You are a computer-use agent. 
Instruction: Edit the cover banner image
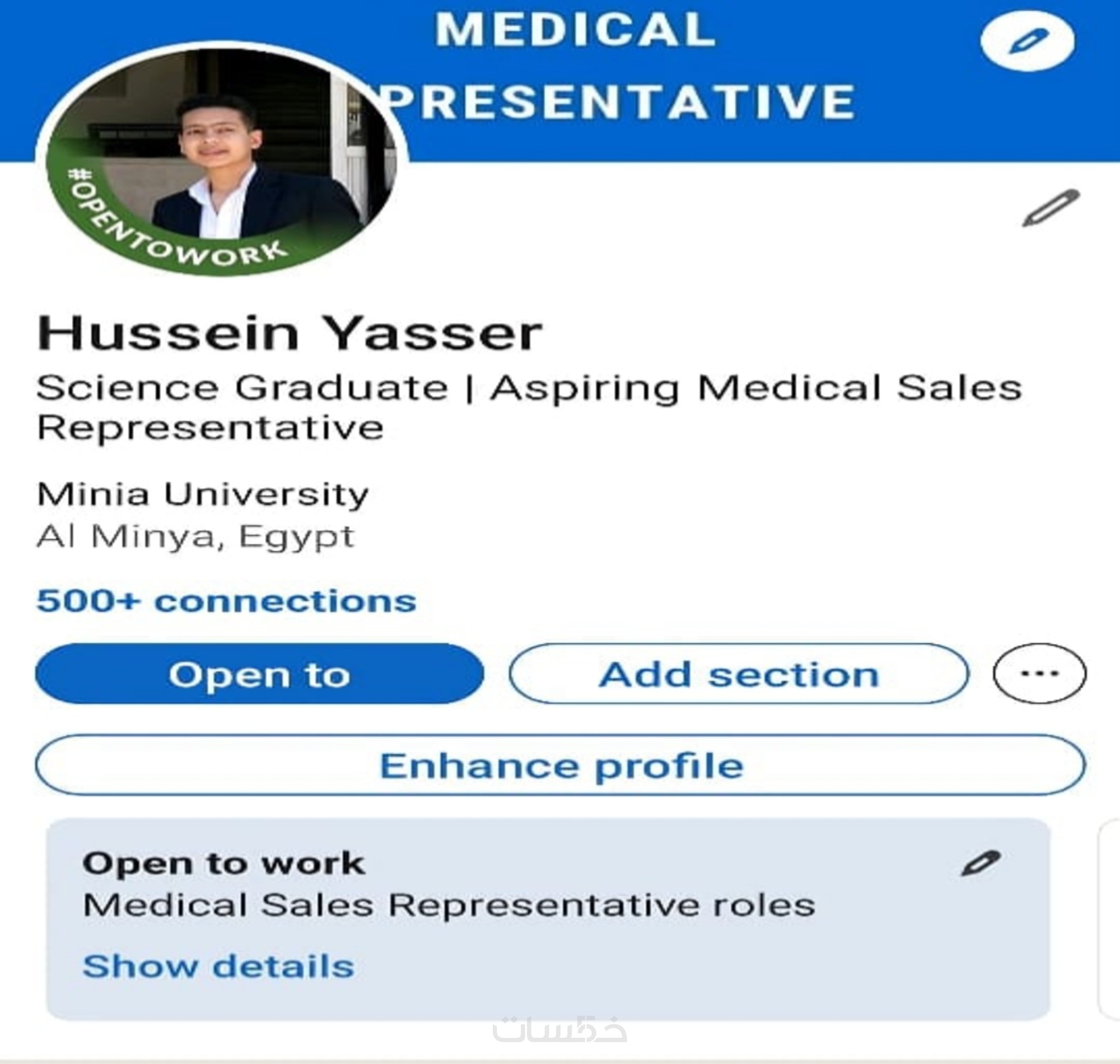coord(1027,42)
